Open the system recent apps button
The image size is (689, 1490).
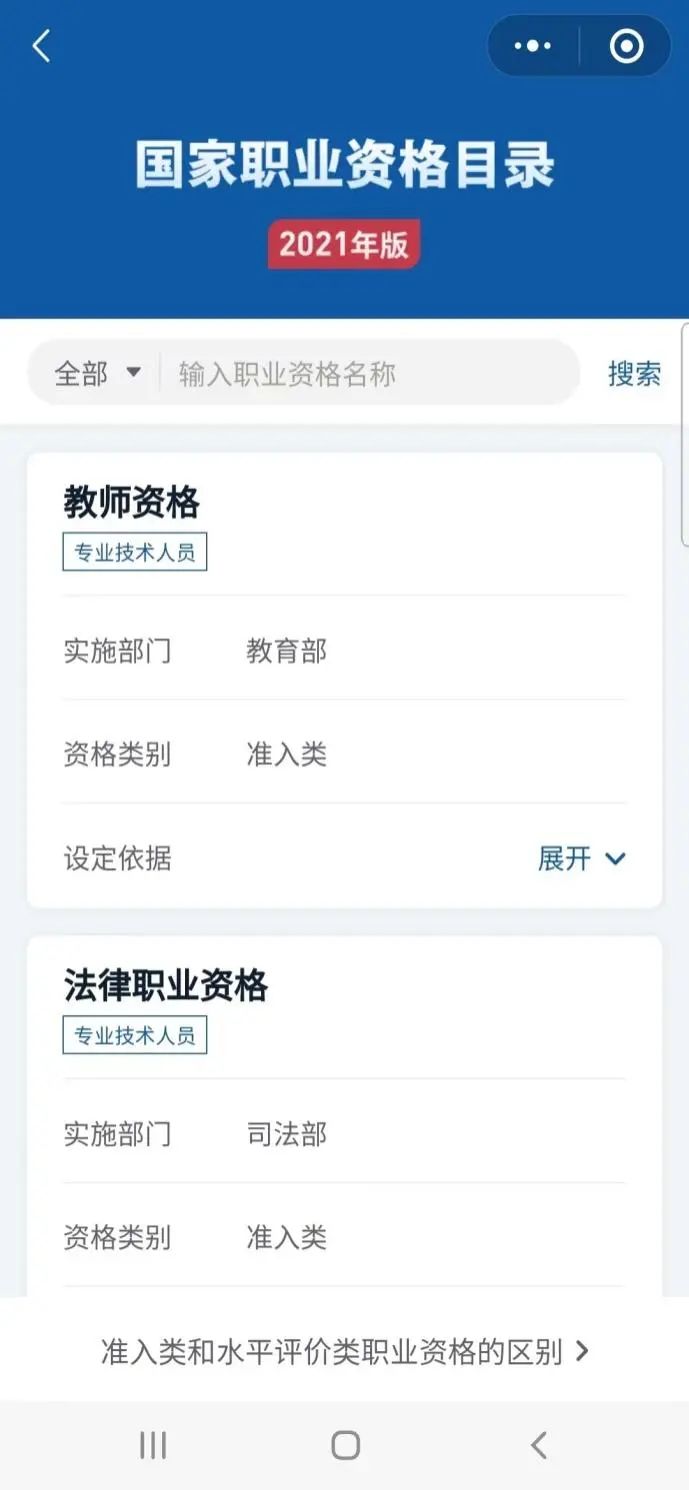pos(153,1445)
